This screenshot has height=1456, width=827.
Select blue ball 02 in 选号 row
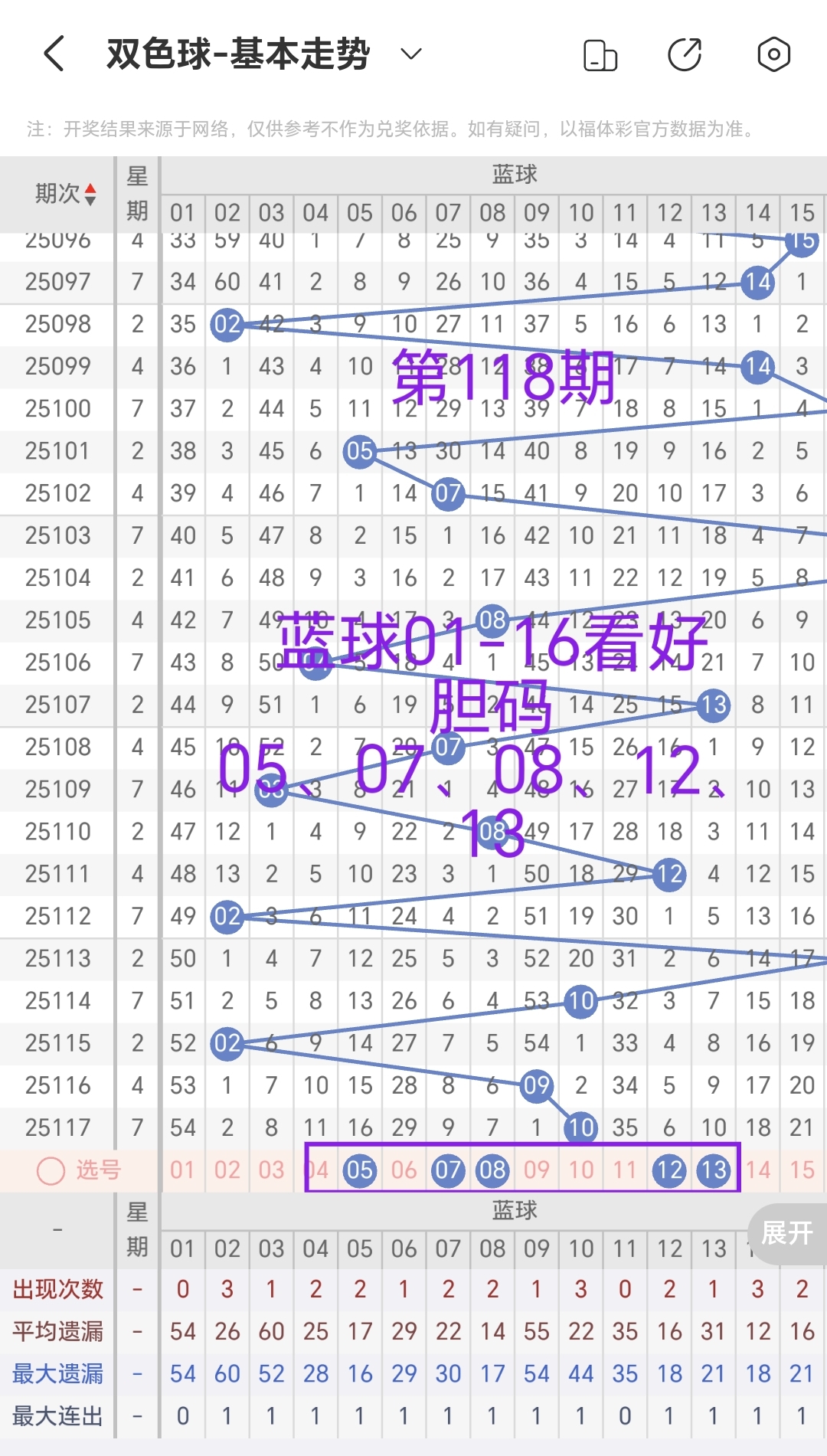(x=227, y=1170)
